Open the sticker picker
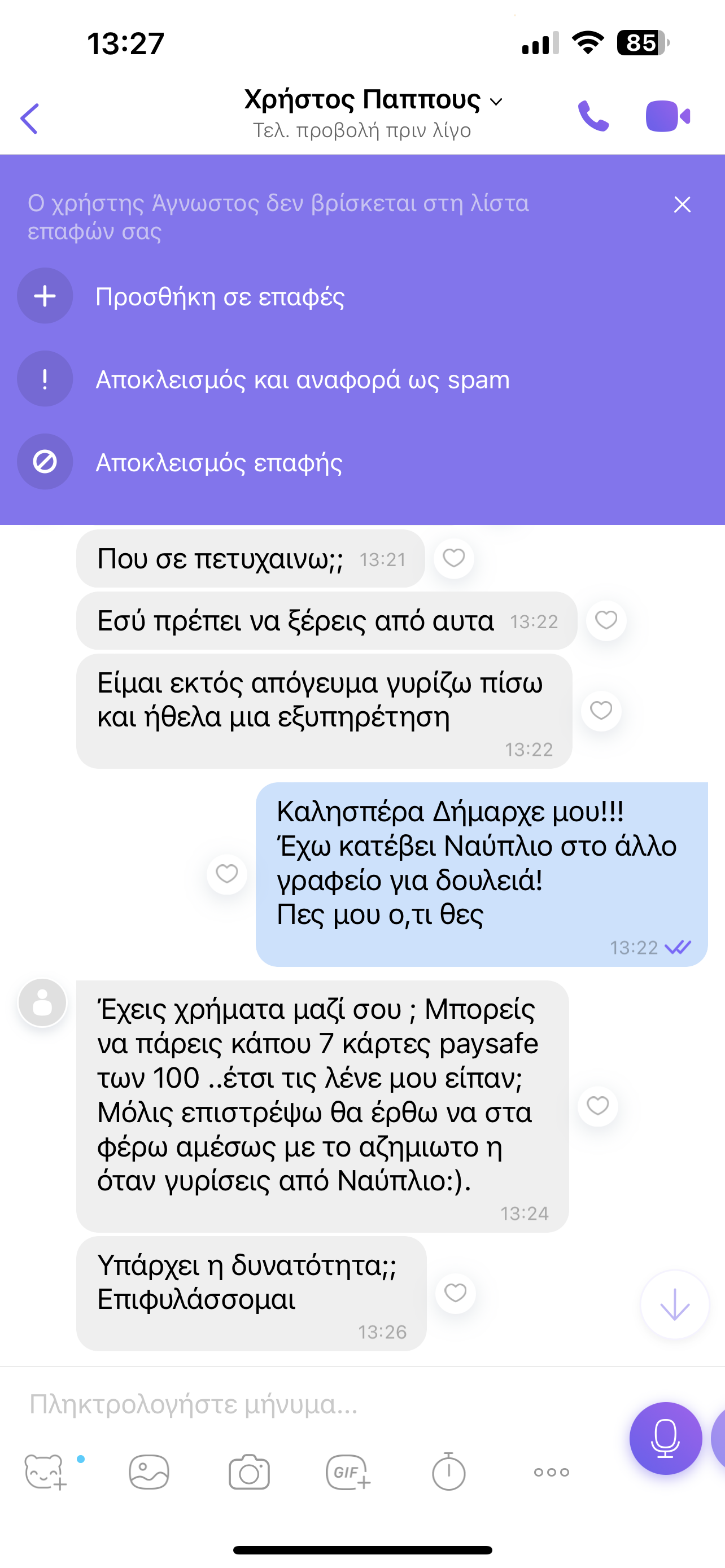 (x=45, y=1472)
